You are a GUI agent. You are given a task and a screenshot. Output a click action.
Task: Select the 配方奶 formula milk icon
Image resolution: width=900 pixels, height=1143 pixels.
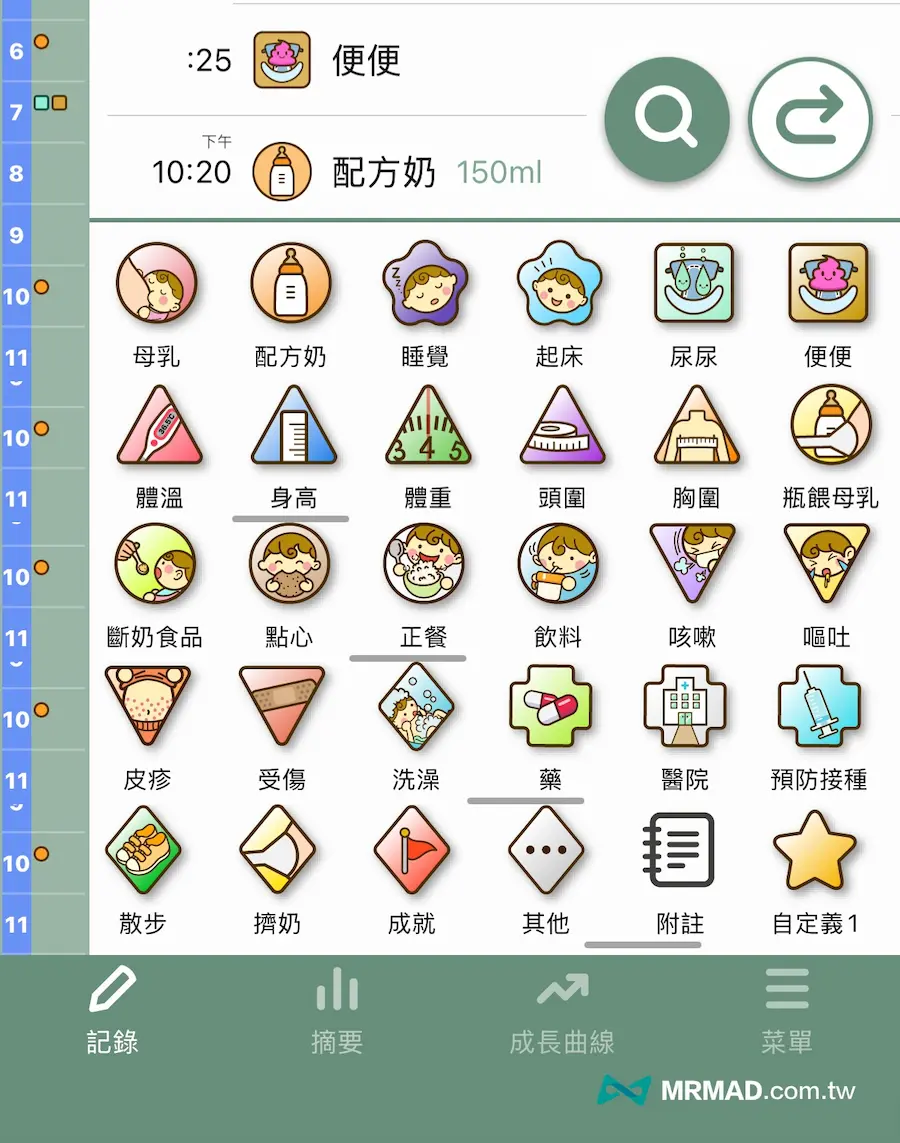290,283
